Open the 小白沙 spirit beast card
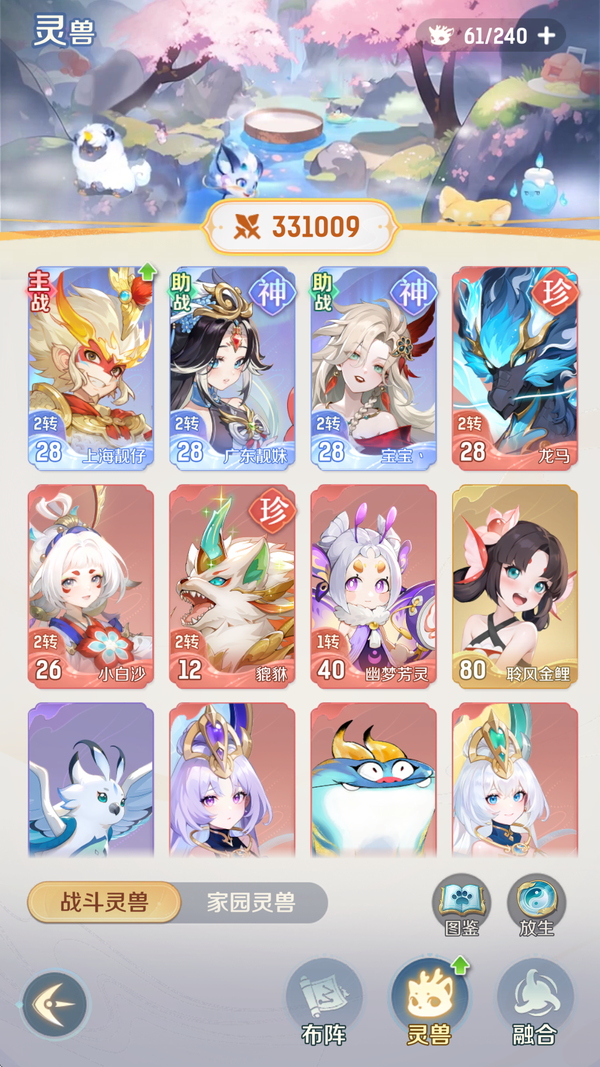Screen dimensions: 600x1067 click(91, 586)
